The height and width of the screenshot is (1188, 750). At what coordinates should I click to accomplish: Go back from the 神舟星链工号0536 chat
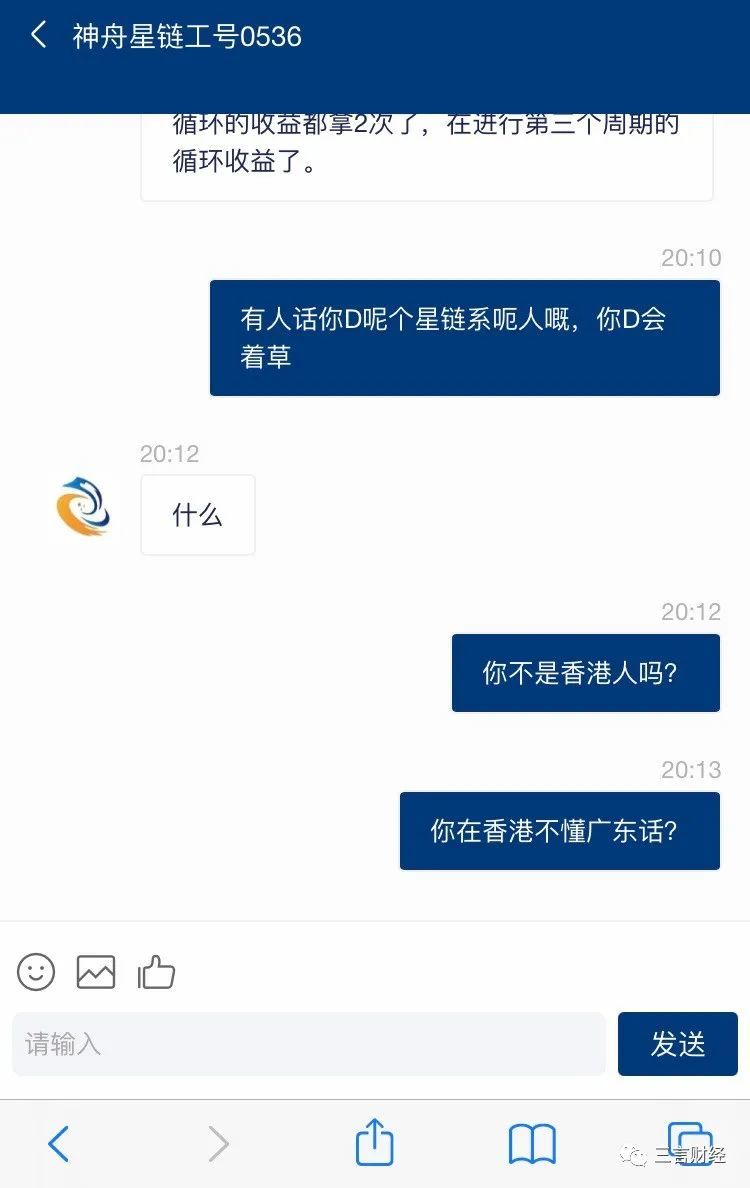(38, 36)
